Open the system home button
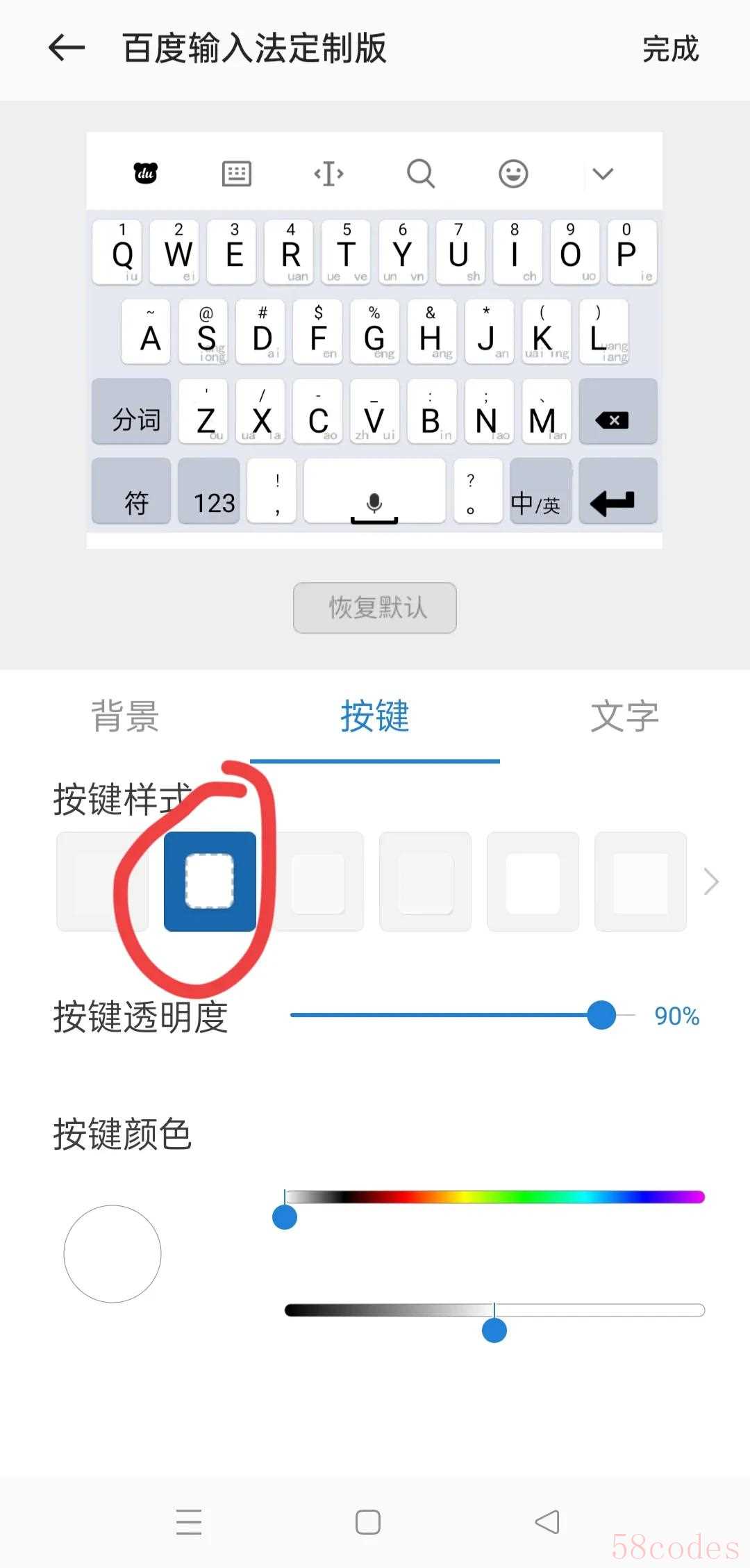 368,1521
